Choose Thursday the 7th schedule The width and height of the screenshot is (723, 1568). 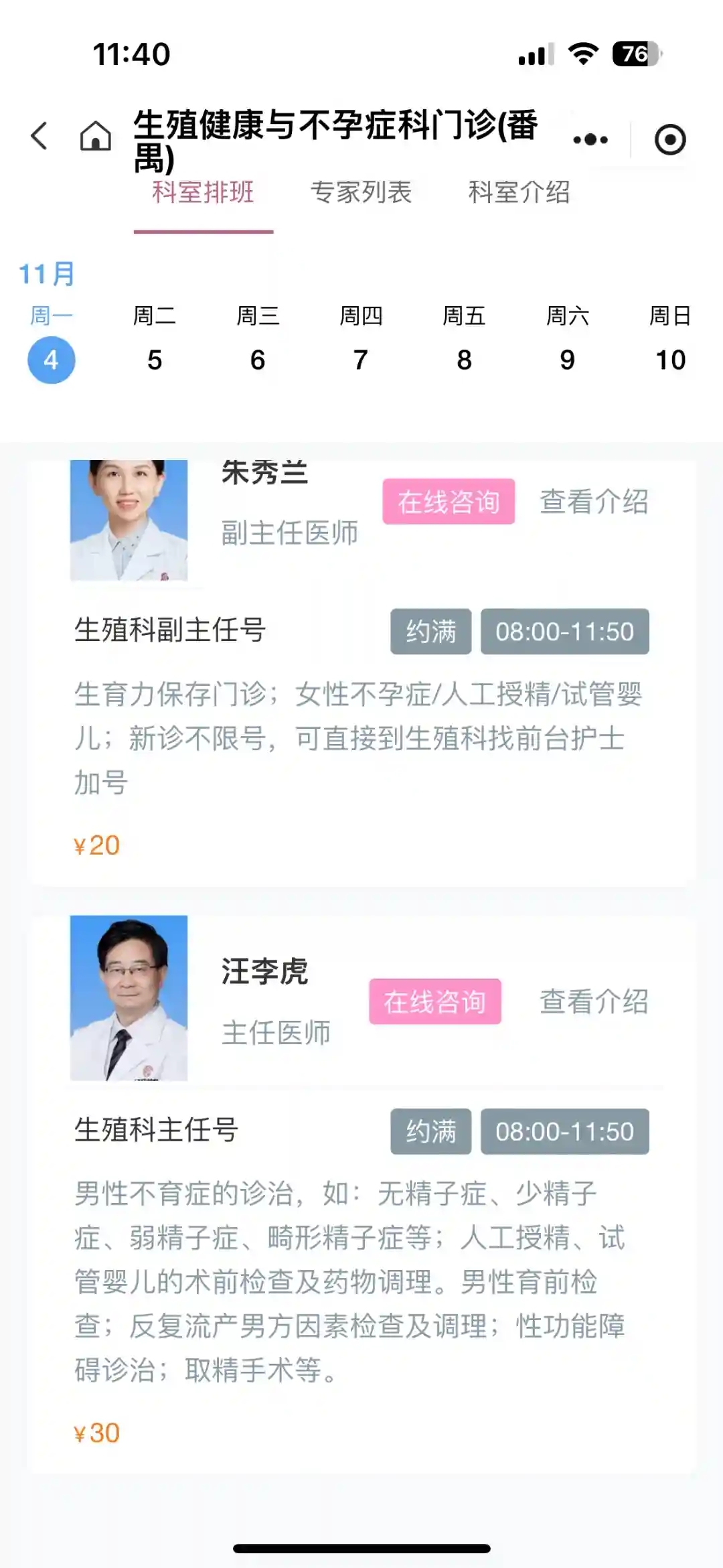tap(361, 360)
